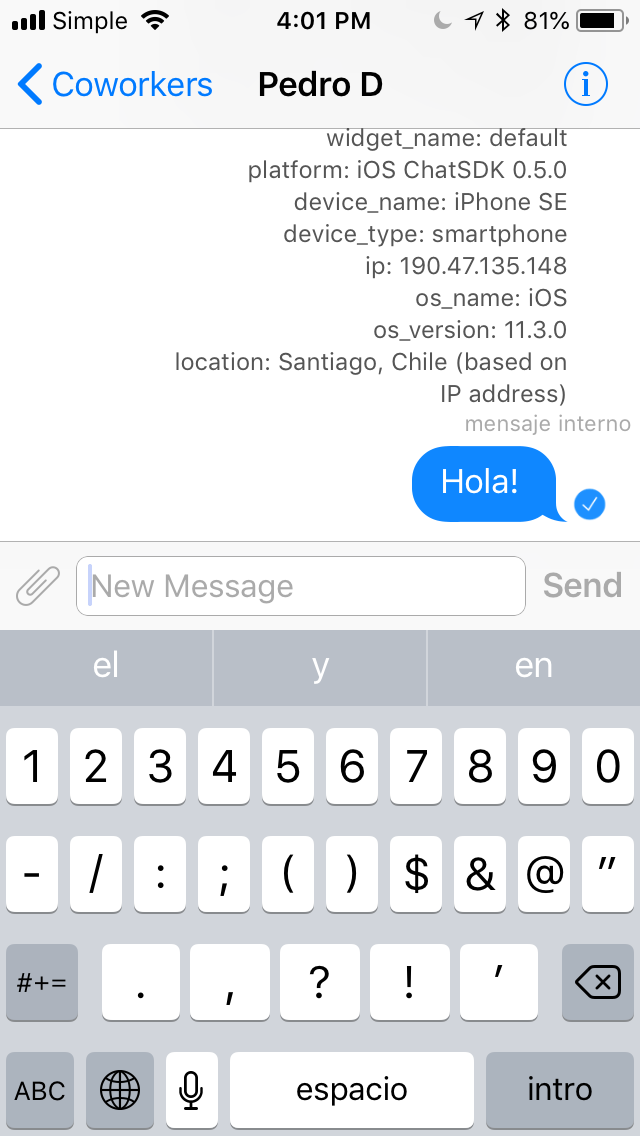This screenshot has width=640, height=1136.
Task: Start dictation with the microphone key
Action: pos(191,1090)
